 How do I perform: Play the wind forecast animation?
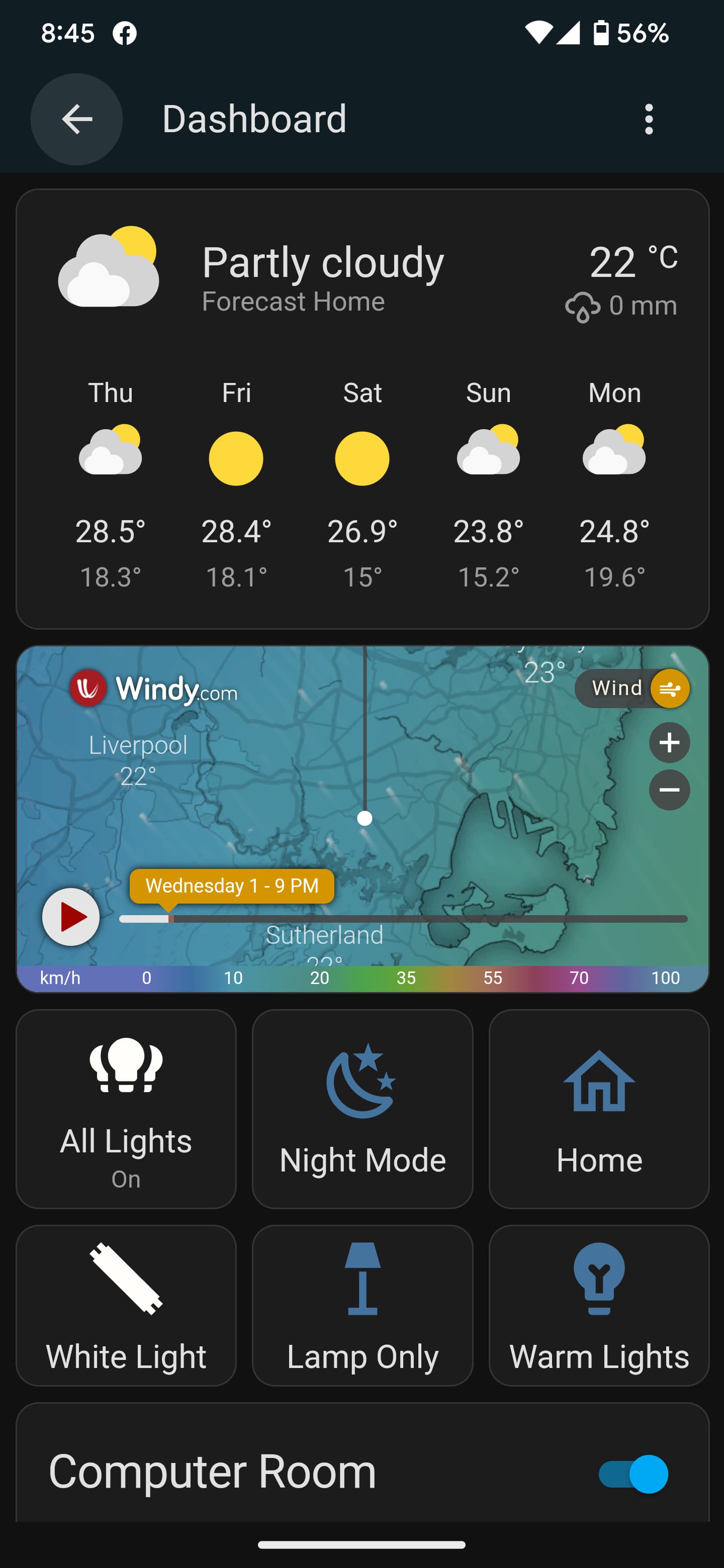coord(70,918)
